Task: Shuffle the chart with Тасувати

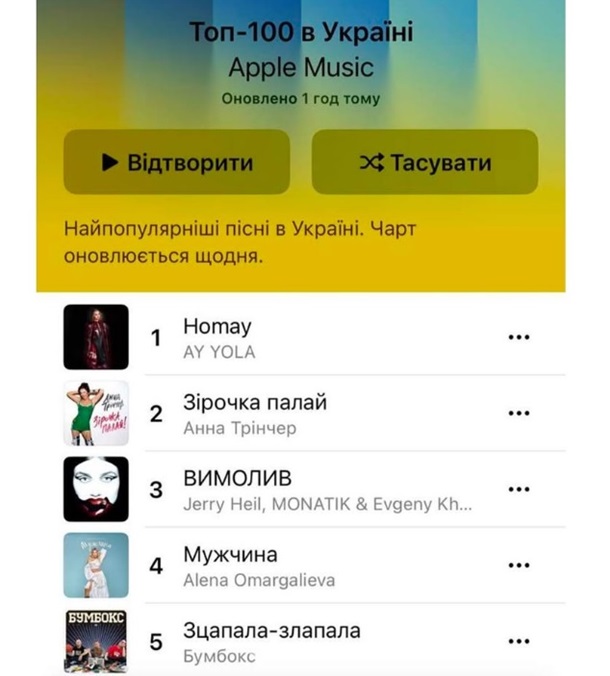Action: [425, 162]
